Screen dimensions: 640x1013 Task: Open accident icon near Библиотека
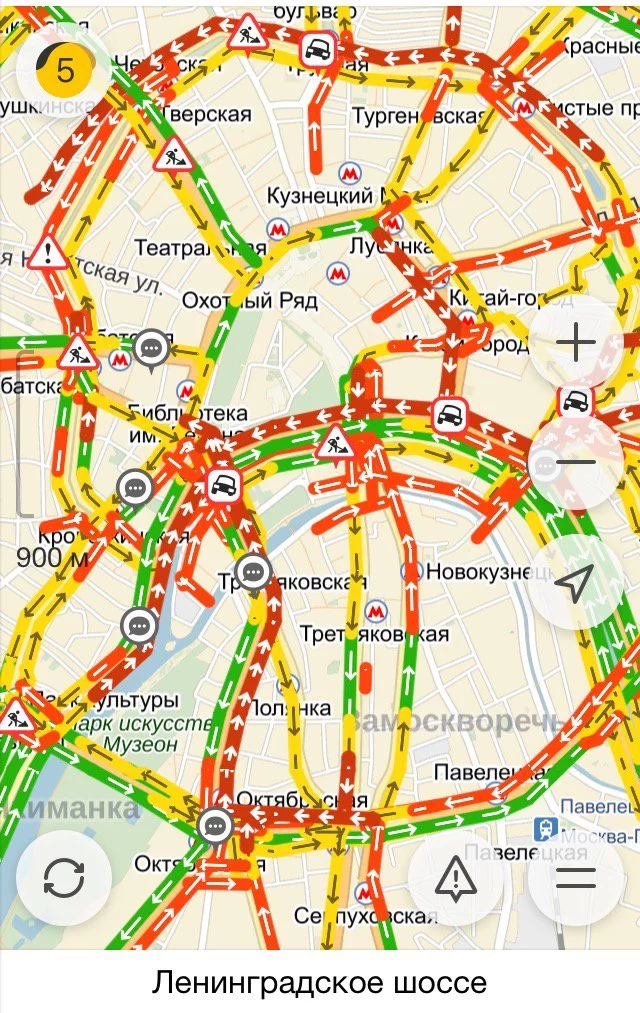click(x=223, y=486)
